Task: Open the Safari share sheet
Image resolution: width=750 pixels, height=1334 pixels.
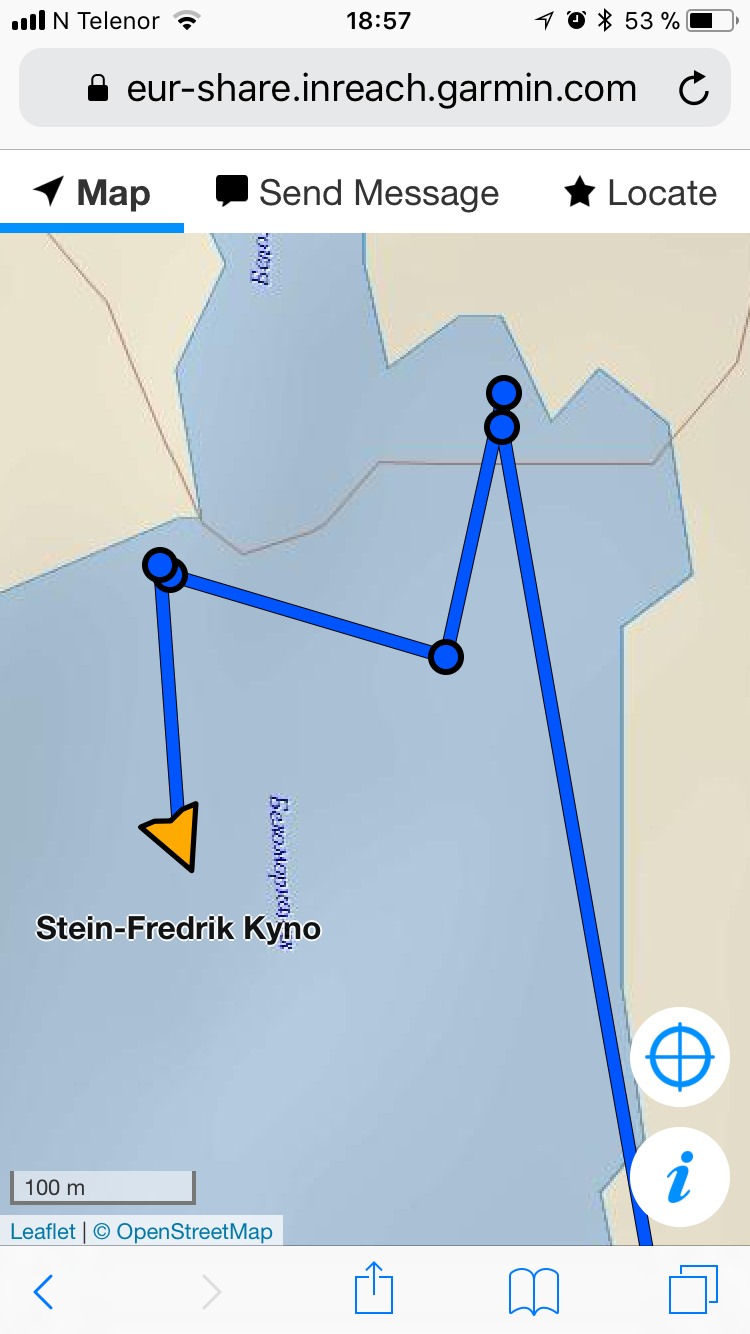Action: (x=374, y=1288)
